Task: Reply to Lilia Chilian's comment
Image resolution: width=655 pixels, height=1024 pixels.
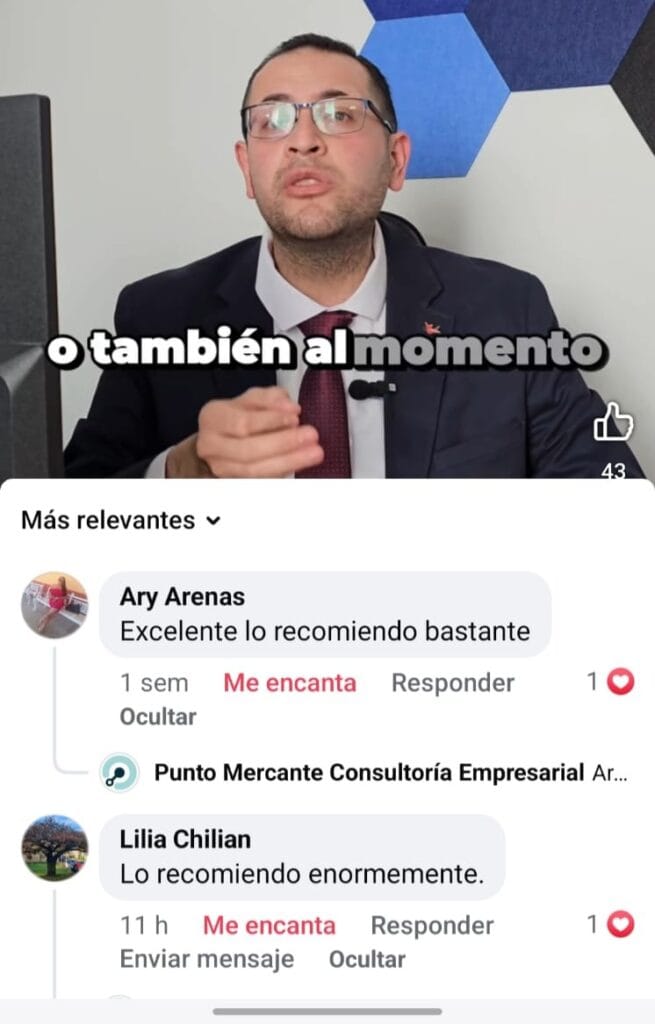Action: coord(432,926)
